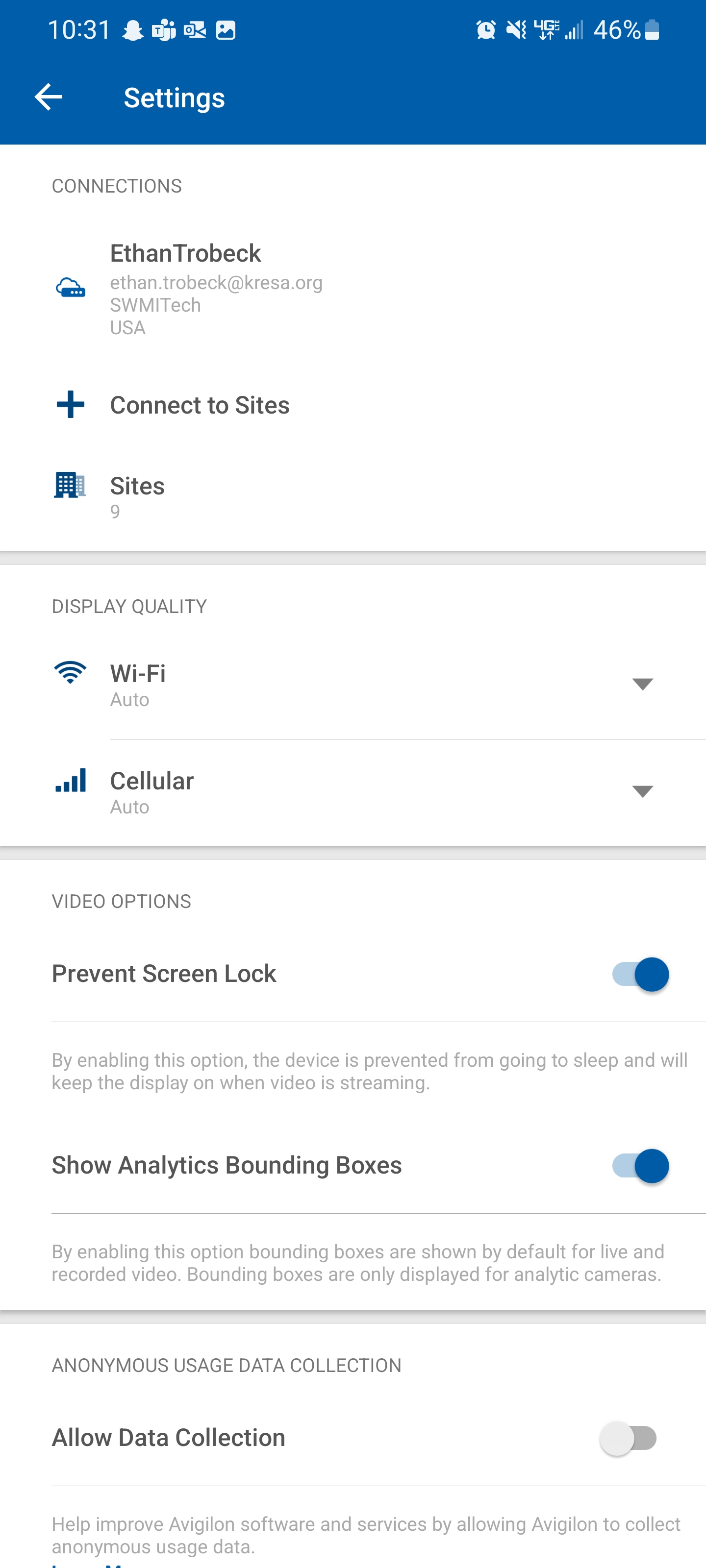Go back from Settings
Viewport: 706px width, 1568px height.
[x=48, y=98]
